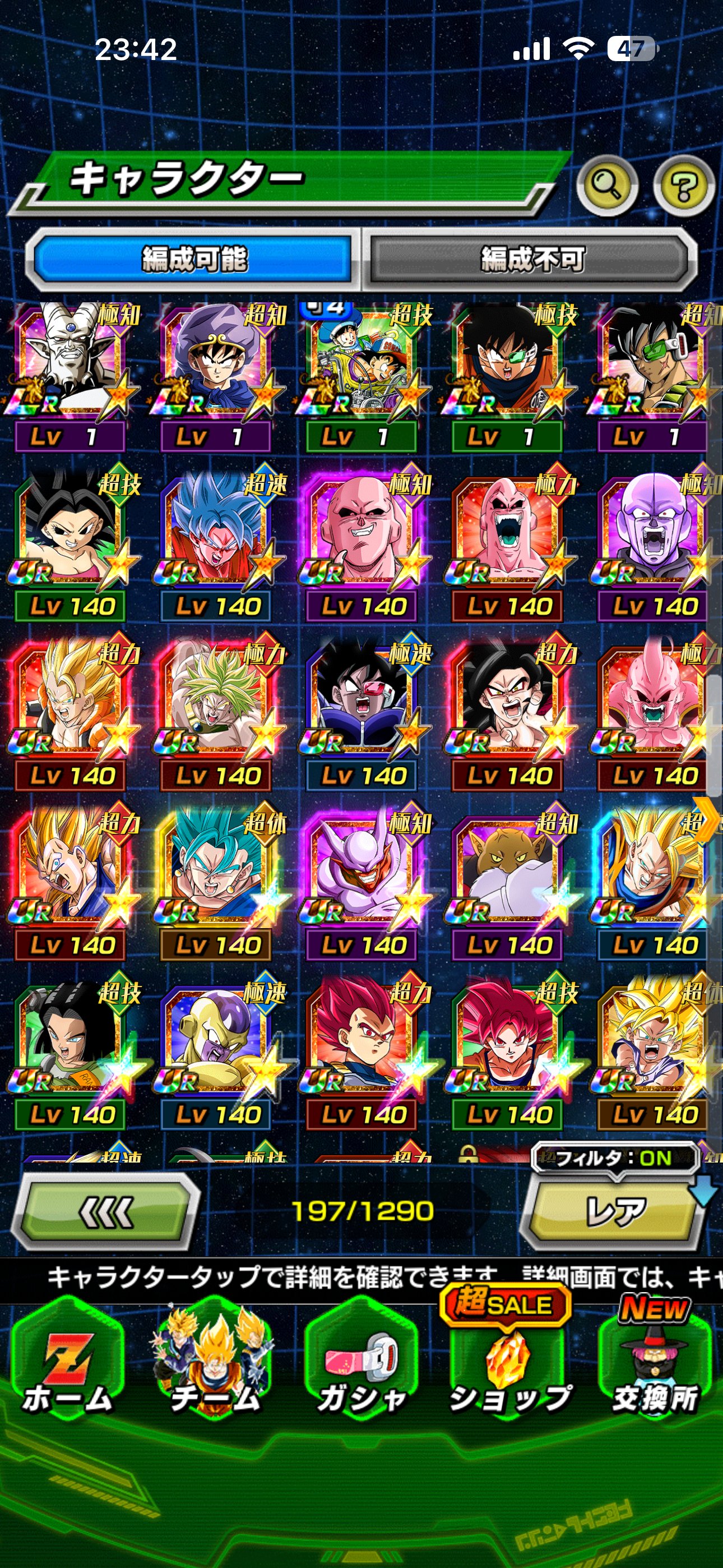Switch to the 編成可能 tab
723x1568 pixels.
[194, 259]
